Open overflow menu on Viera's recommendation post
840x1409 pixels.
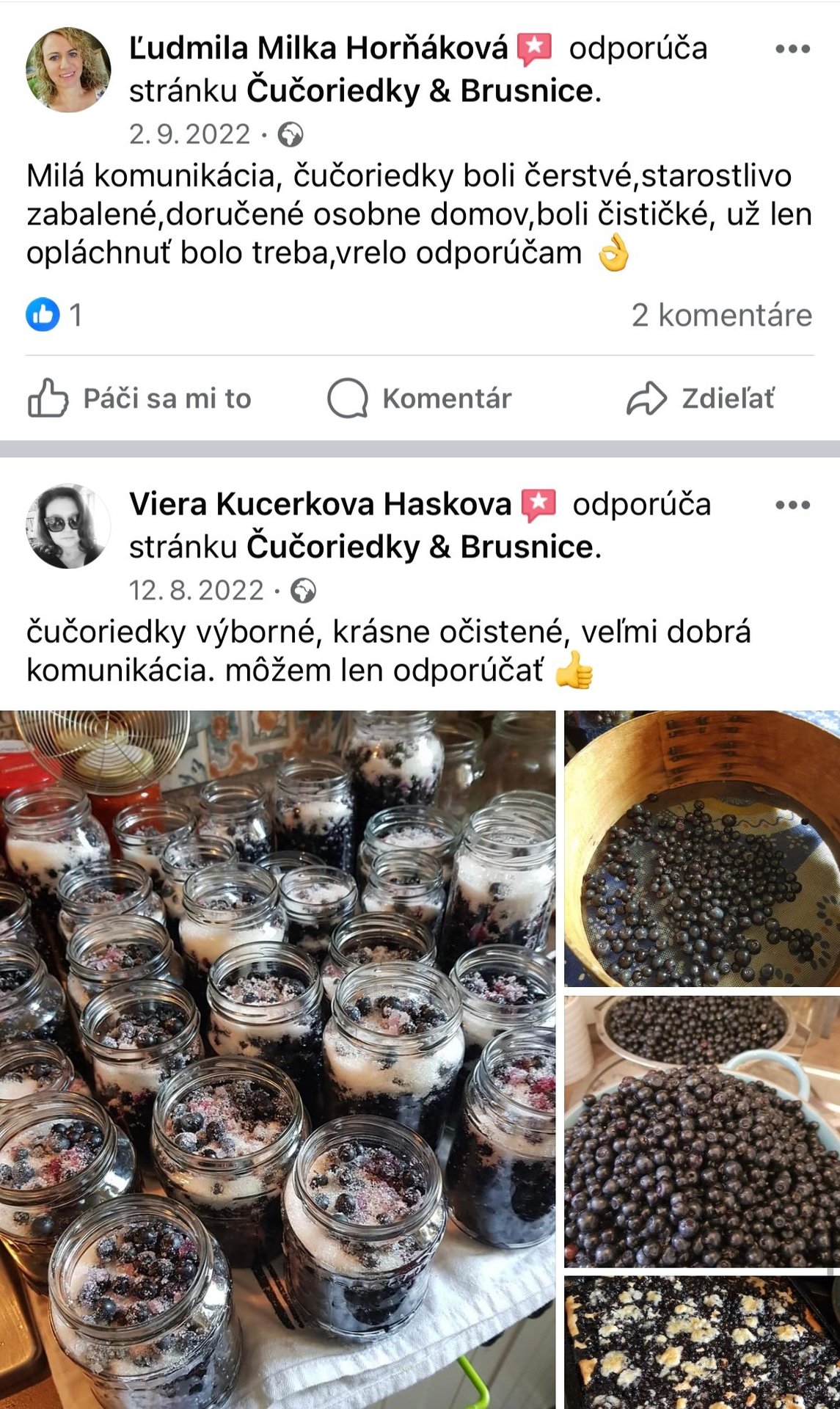[x=792, y=505]
